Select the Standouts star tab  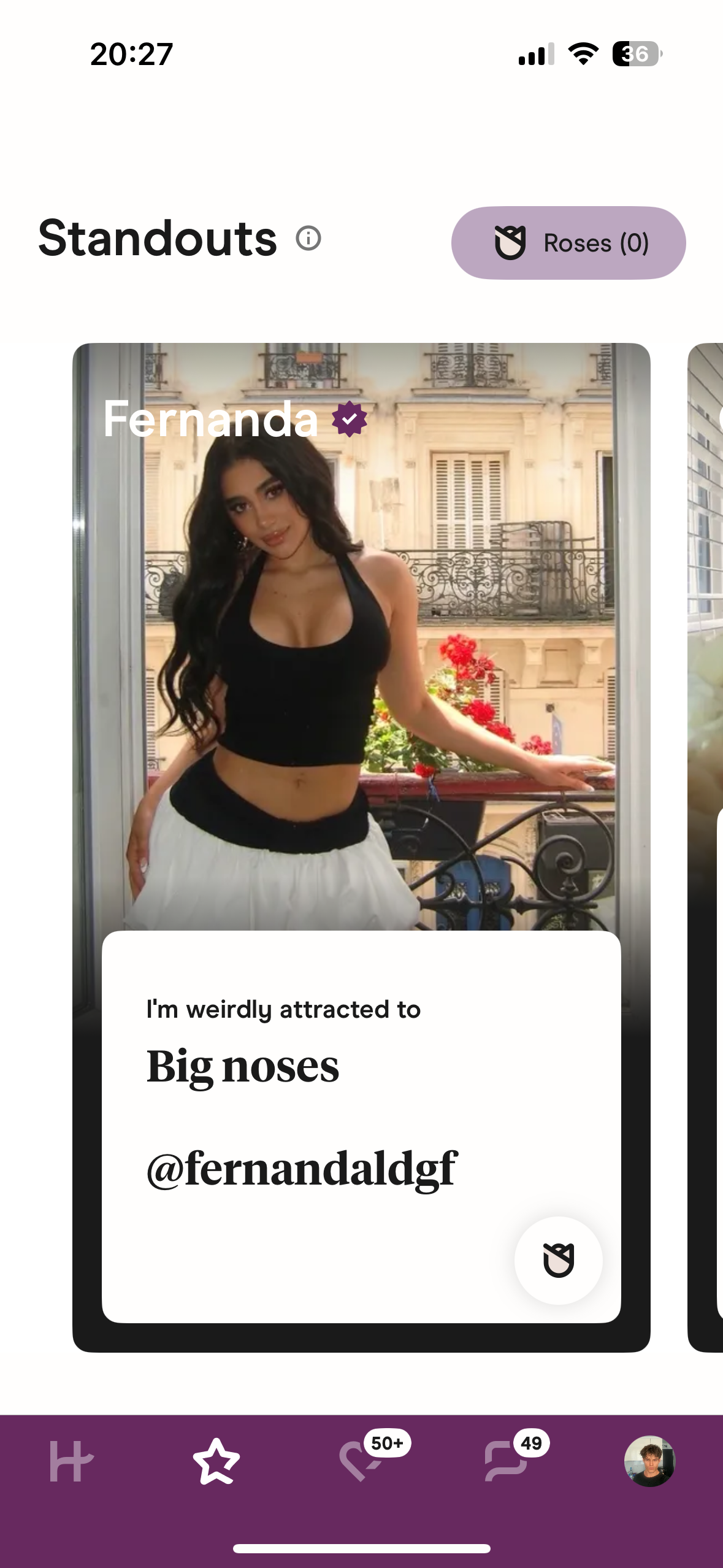pos(216,1461)
